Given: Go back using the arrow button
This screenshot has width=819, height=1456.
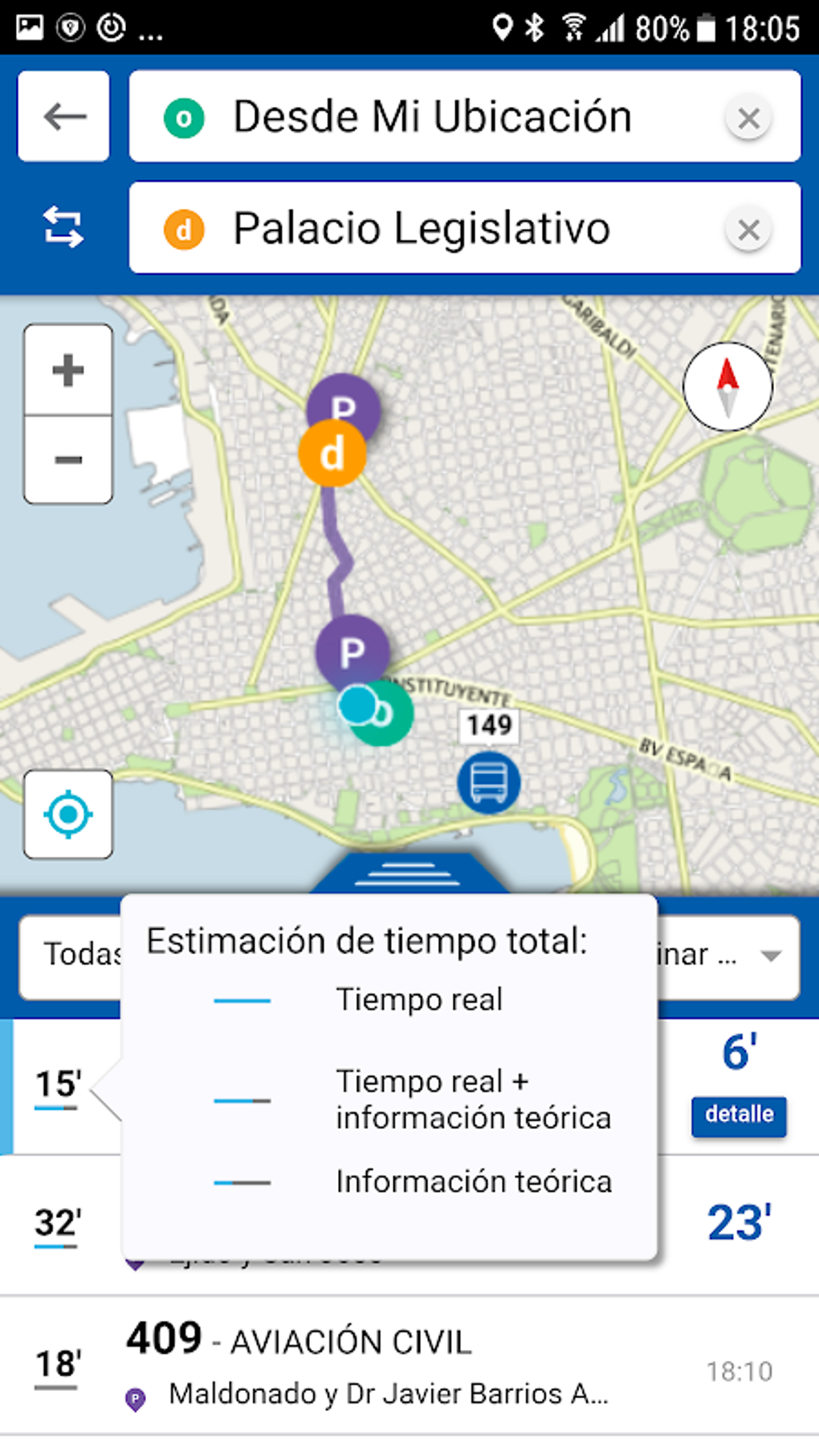Looking at the screenshot, I should tap(63, 116).
